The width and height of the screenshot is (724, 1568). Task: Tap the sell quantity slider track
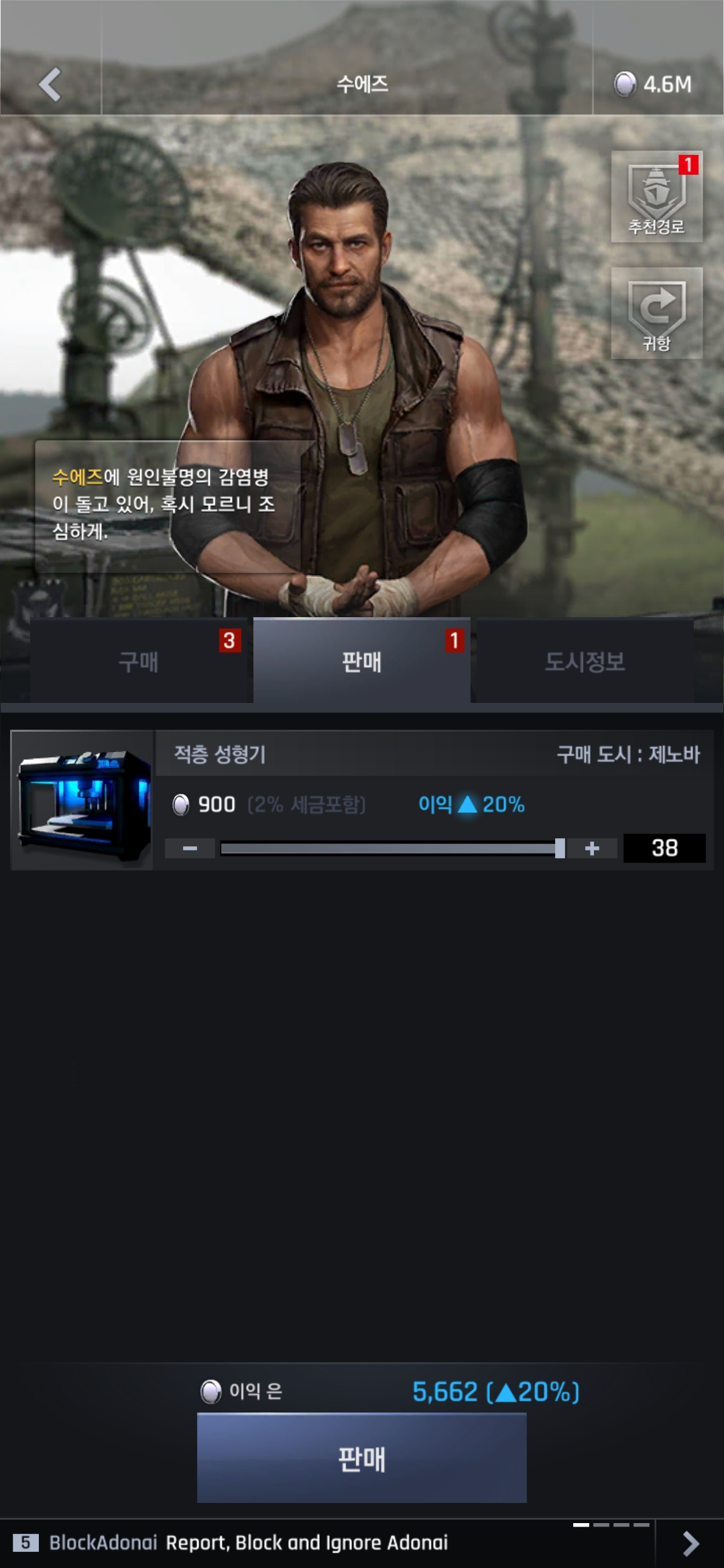pos(389,848)
